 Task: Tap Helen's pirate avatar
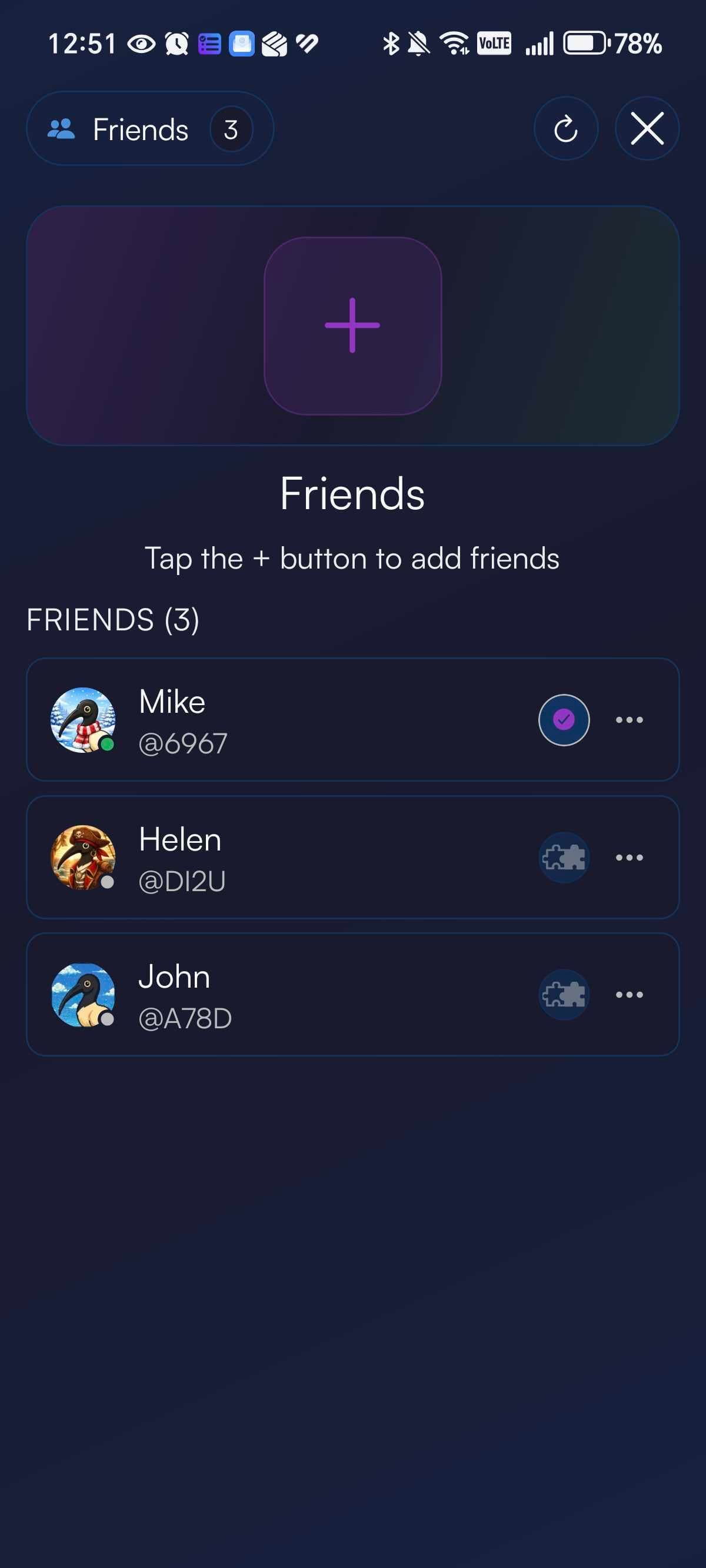[85, 857]
